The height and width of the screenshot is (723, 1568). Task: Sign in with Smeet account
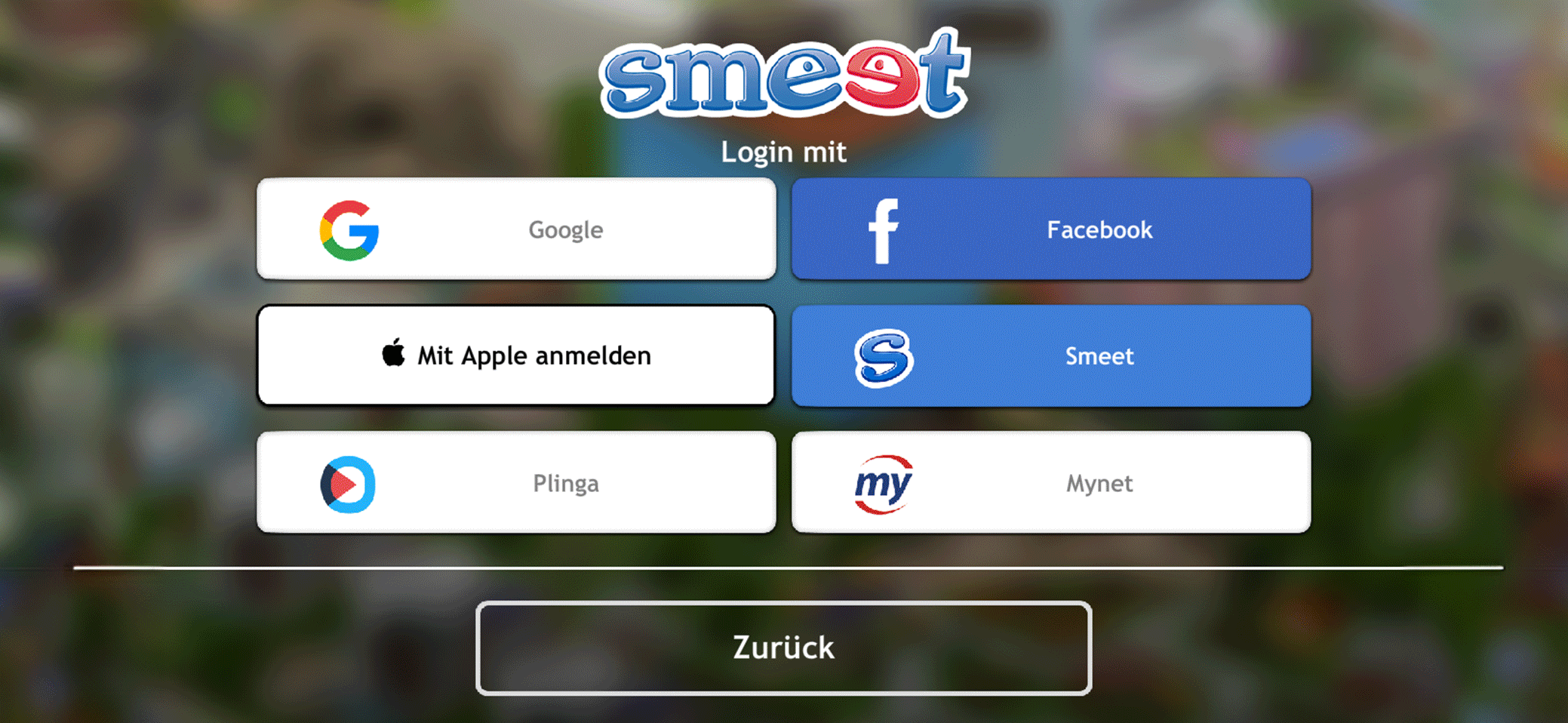[1050, 356]
